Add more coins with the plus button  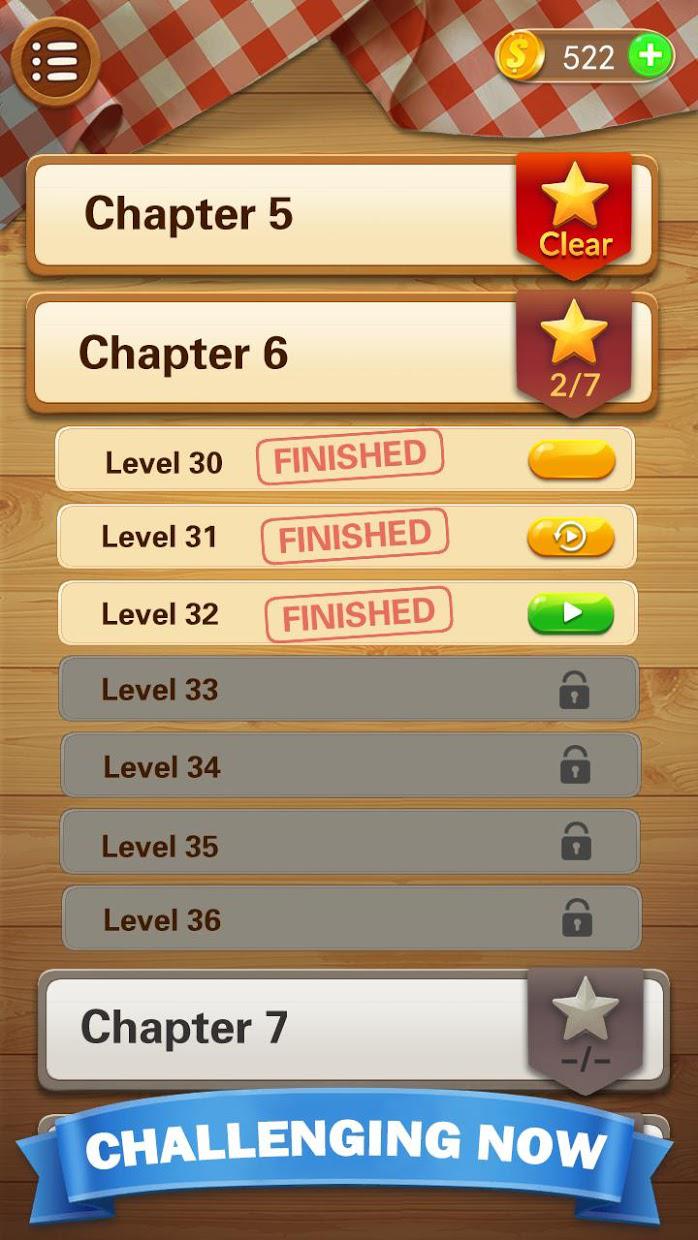pos(651,57)
